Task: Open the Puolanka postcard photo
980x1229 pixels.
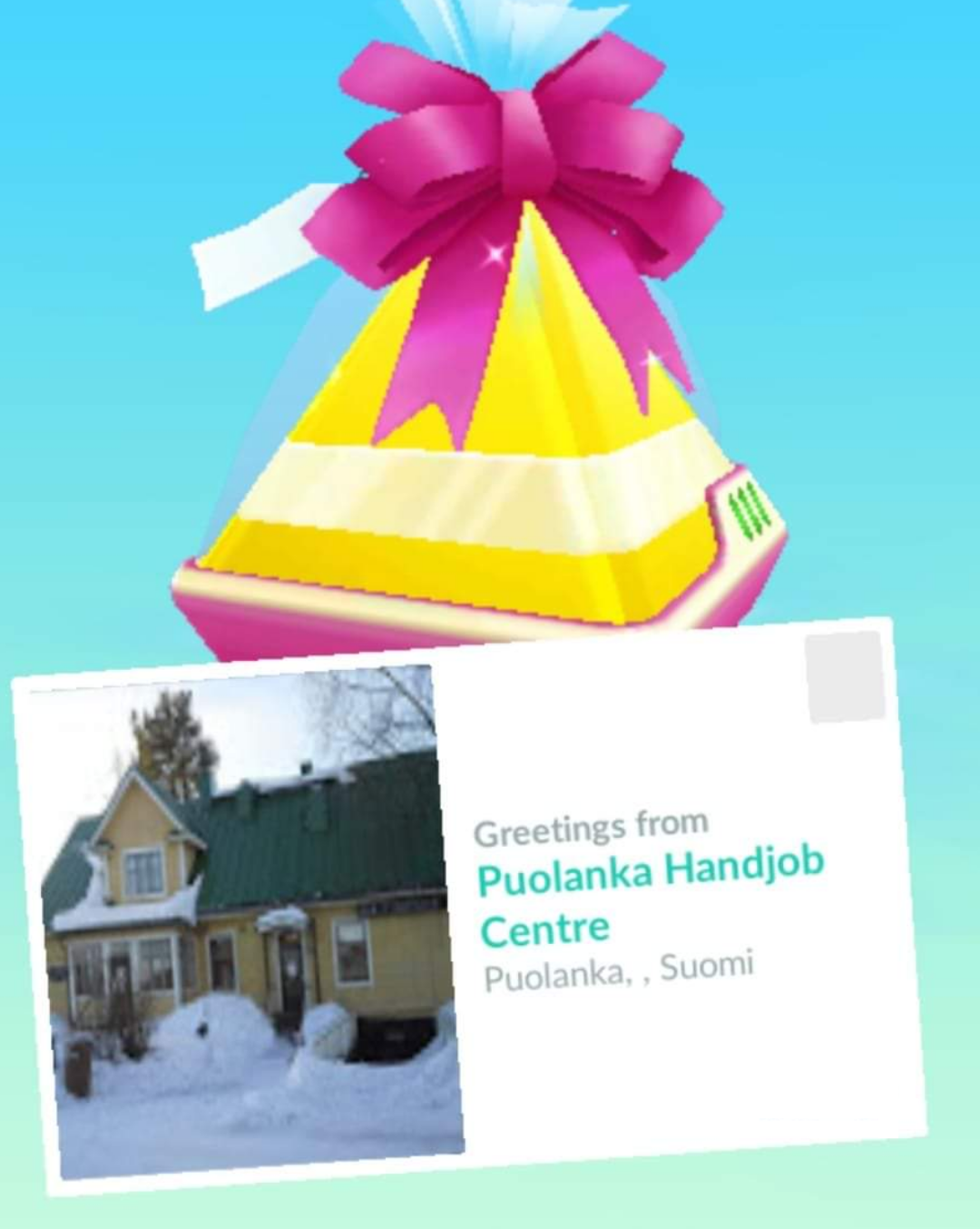Action: point(250,921)
